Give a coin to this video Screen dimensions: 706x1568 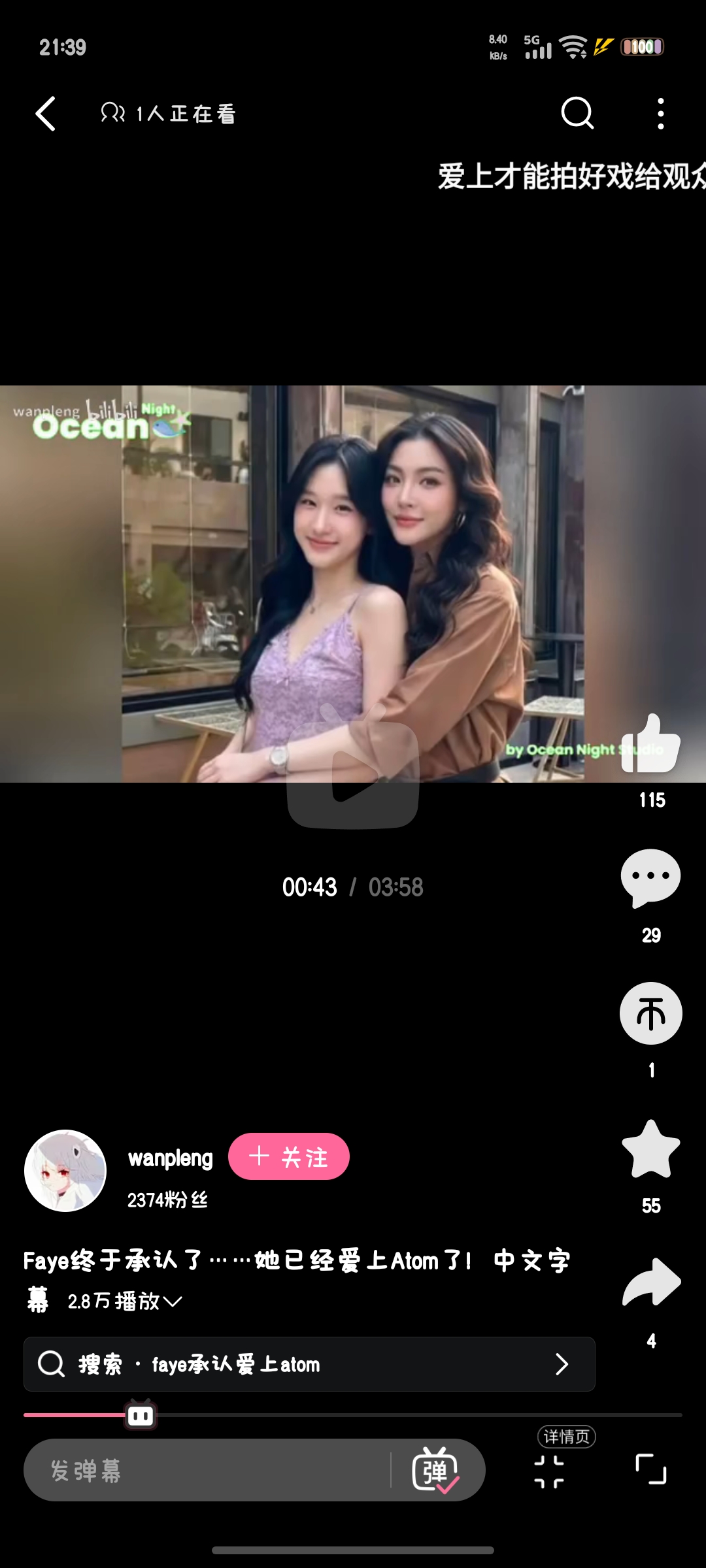tap(651, 1013)
